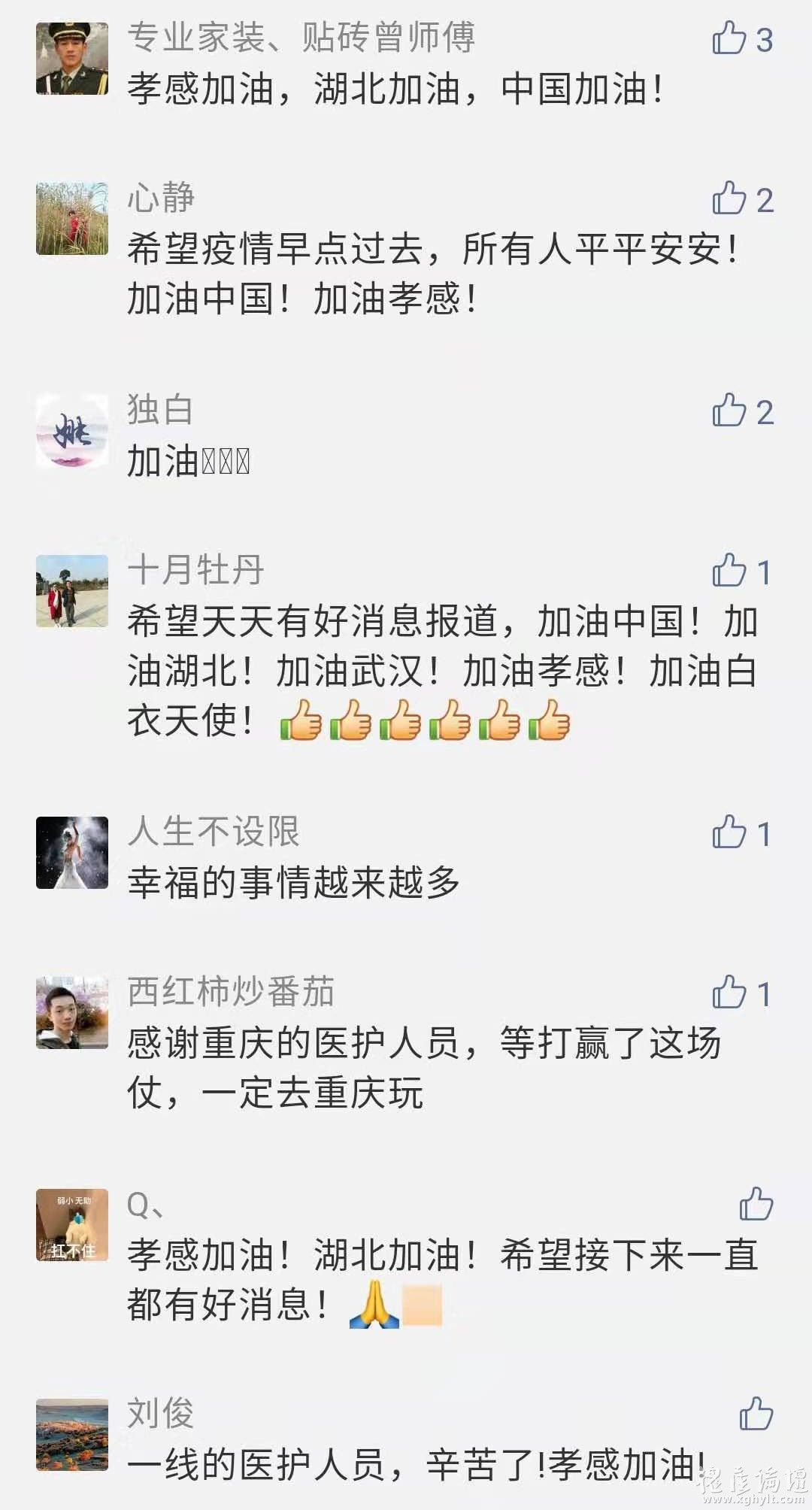Open 人生不设限's profile avatar
Image resolution: width=812 pixels, height=1510 pixels.
(x=72, y=852)
